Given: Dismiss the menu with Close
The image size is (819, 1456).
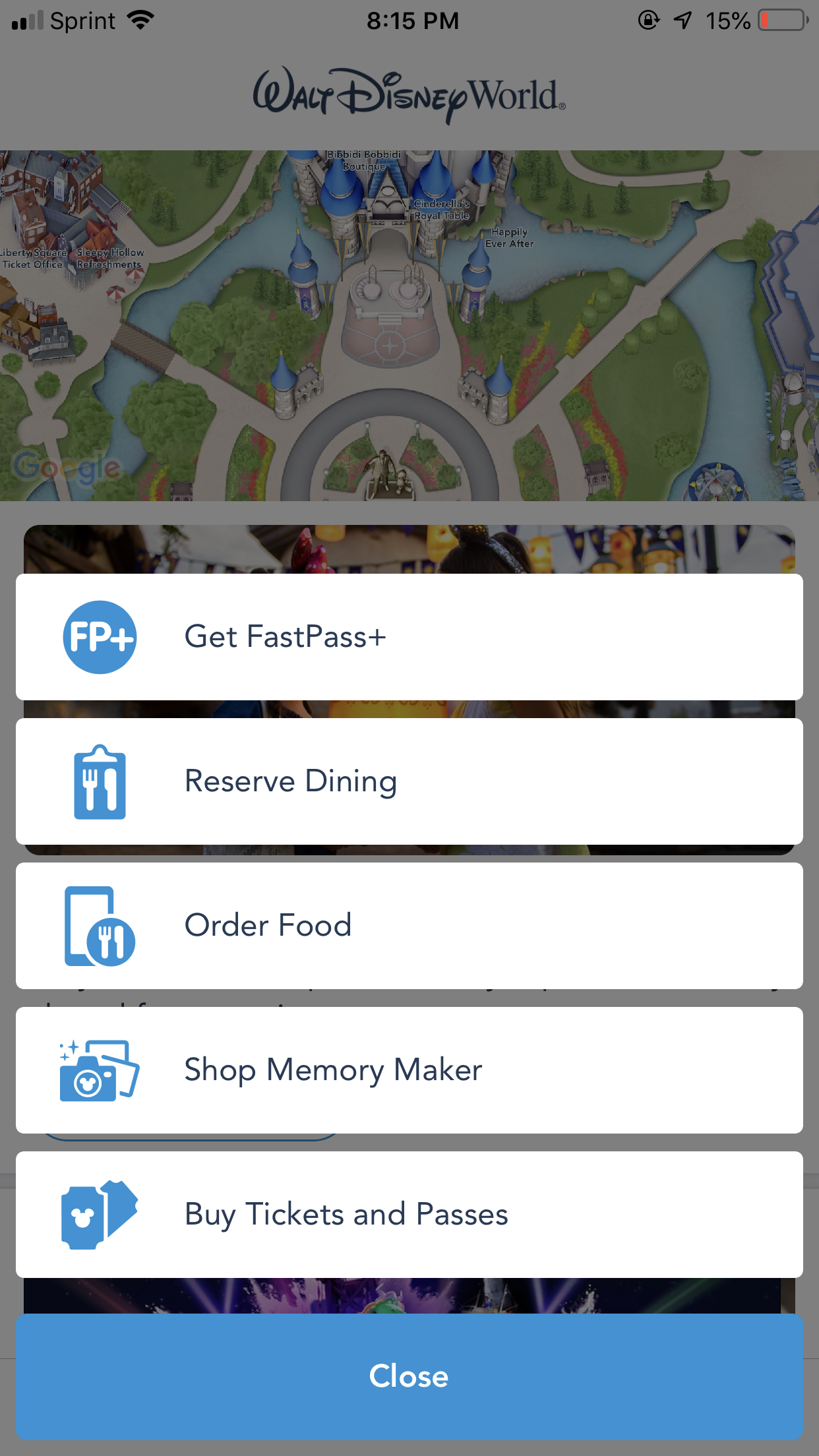Looking at the screenshot, I should 409,1376.
